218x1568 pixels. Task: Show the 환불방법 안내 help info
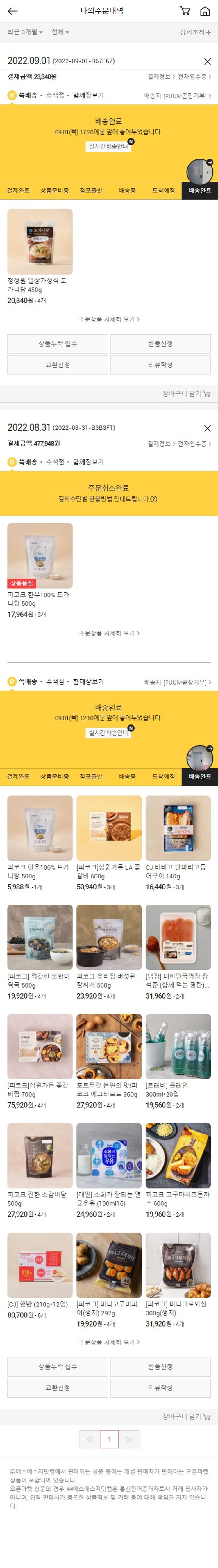(x=154, y=499)
